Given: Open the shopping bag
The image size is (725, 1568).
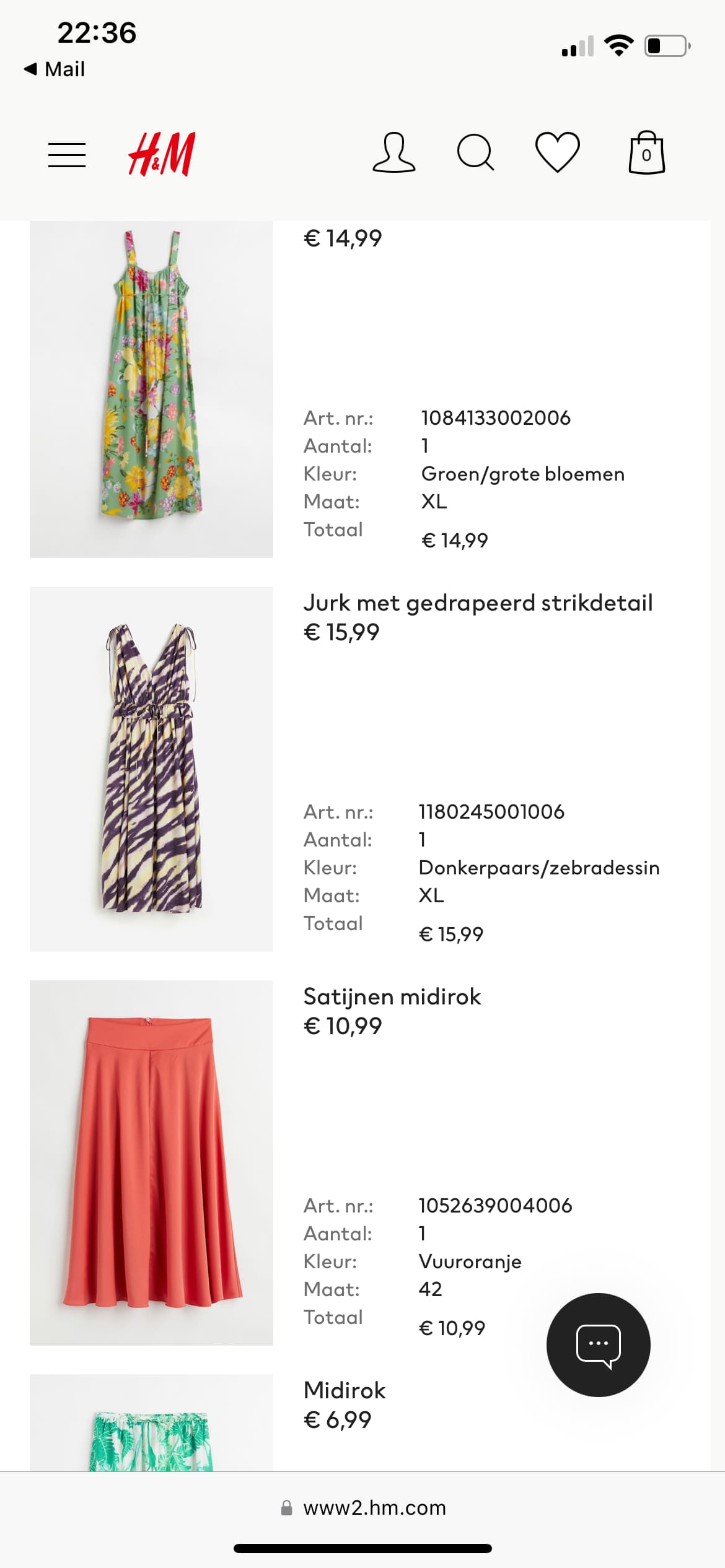Looking at the screenshot, I should tap(646, 152).
